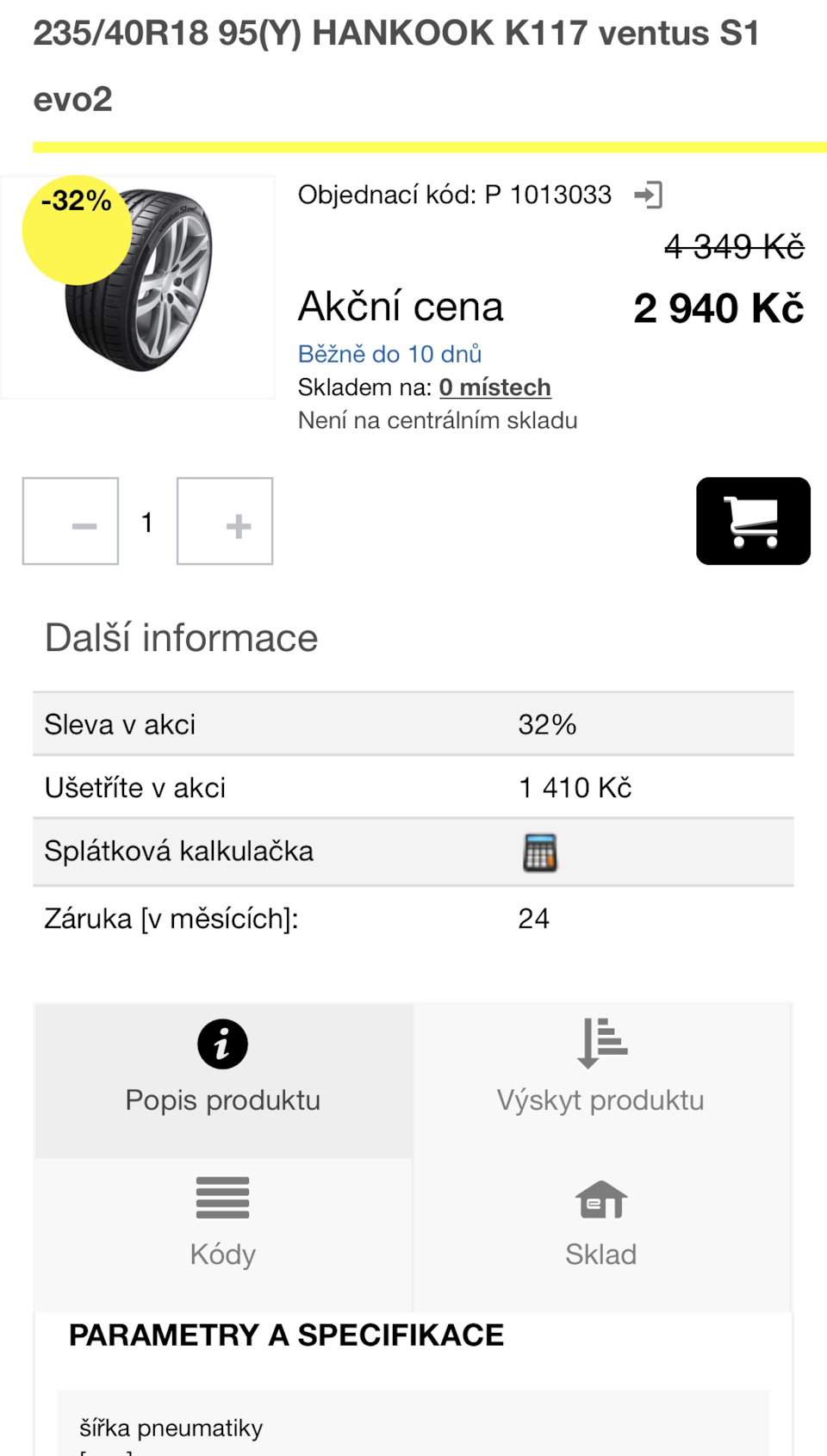Tap the quantity field showing 1
This screenshot has height=1456, width=827.
click(x=147, y=522)
